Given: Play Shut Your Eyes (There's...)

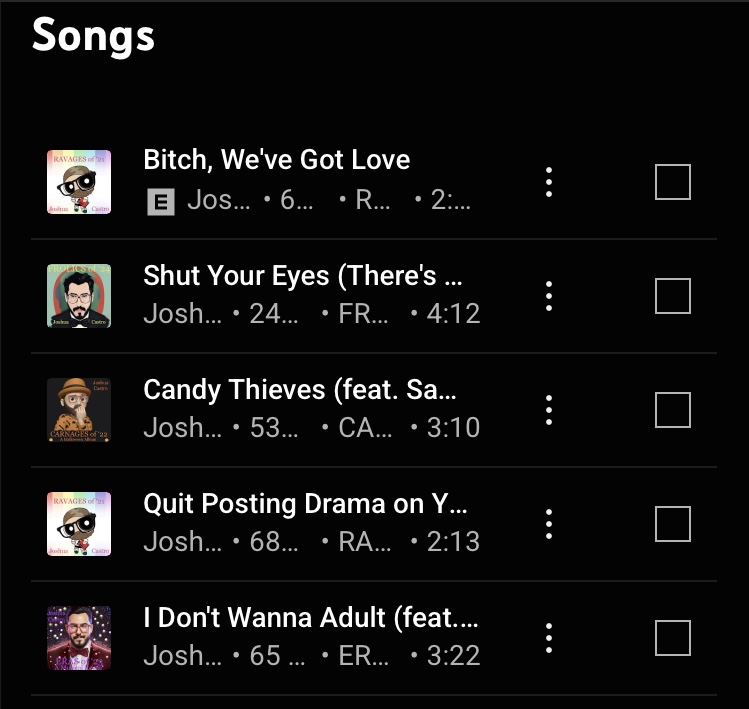Looking at the screenshot, I should point(303,276).
